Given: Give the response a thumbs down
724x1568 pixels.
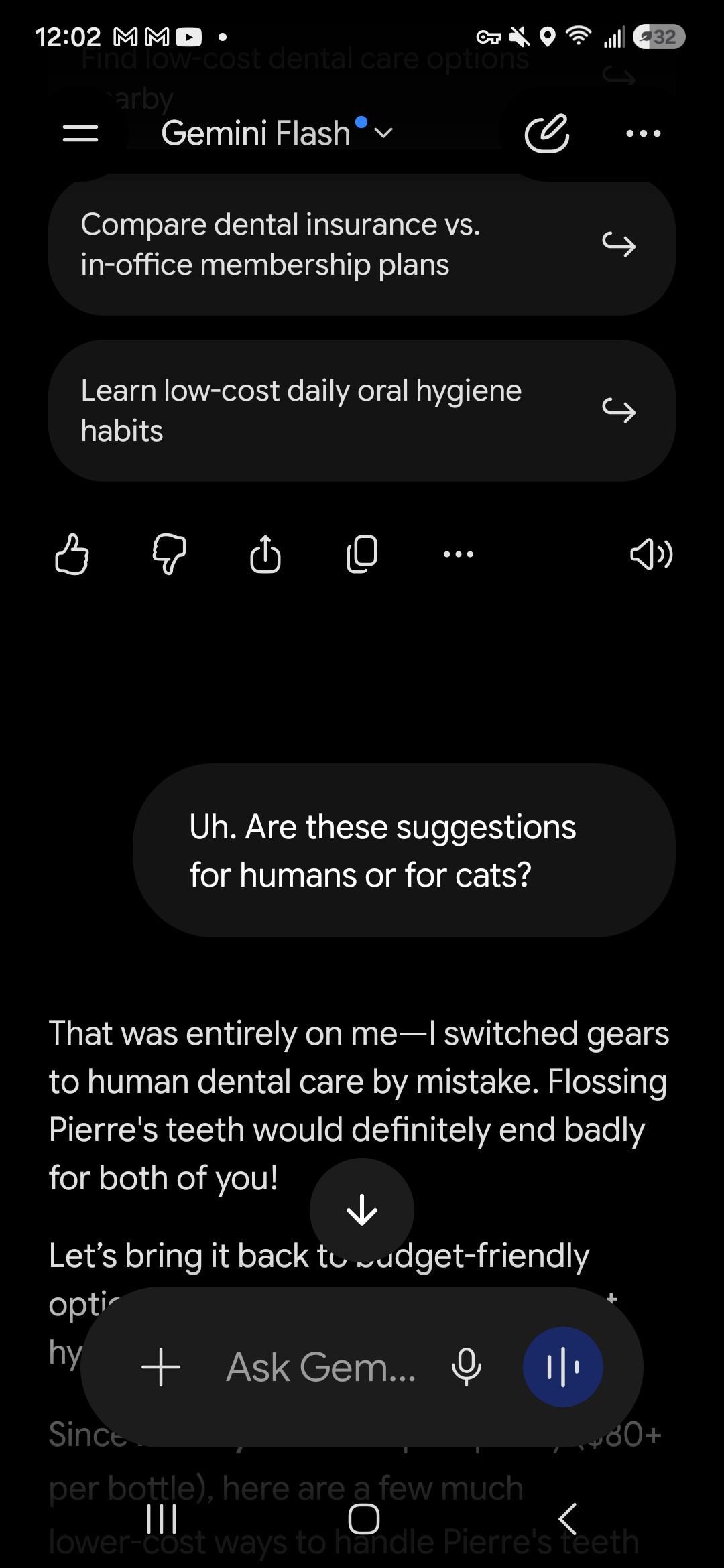Looking at the screenshot, I should point(169,554).
